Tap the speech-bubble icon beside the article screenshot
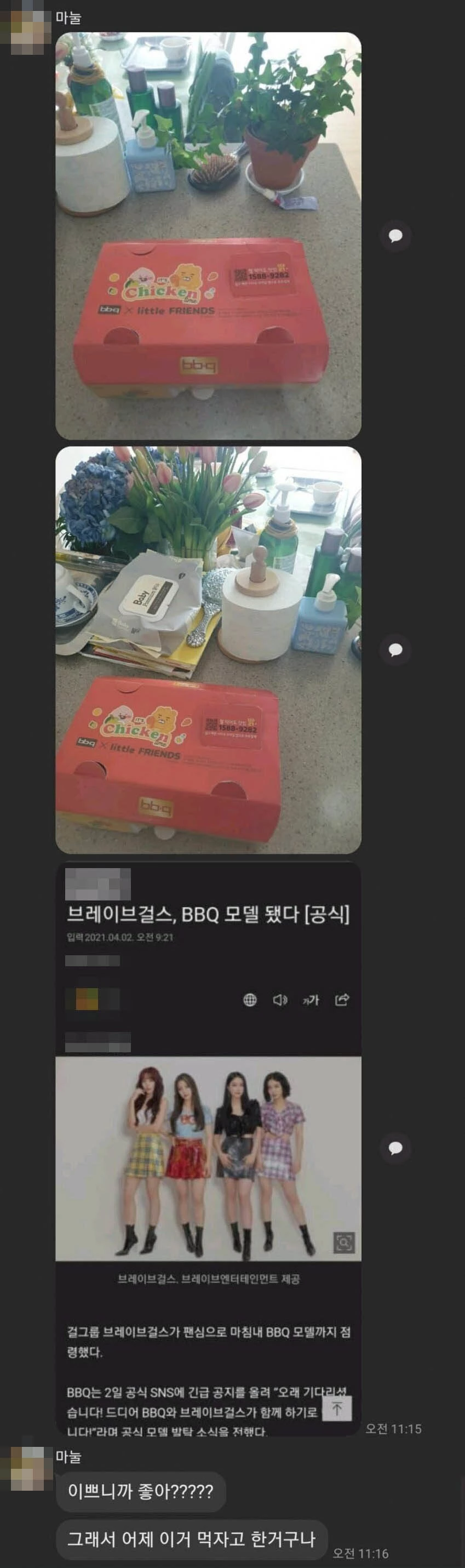This screenshot has width=465, height=1568. [x=395, y=1148]
